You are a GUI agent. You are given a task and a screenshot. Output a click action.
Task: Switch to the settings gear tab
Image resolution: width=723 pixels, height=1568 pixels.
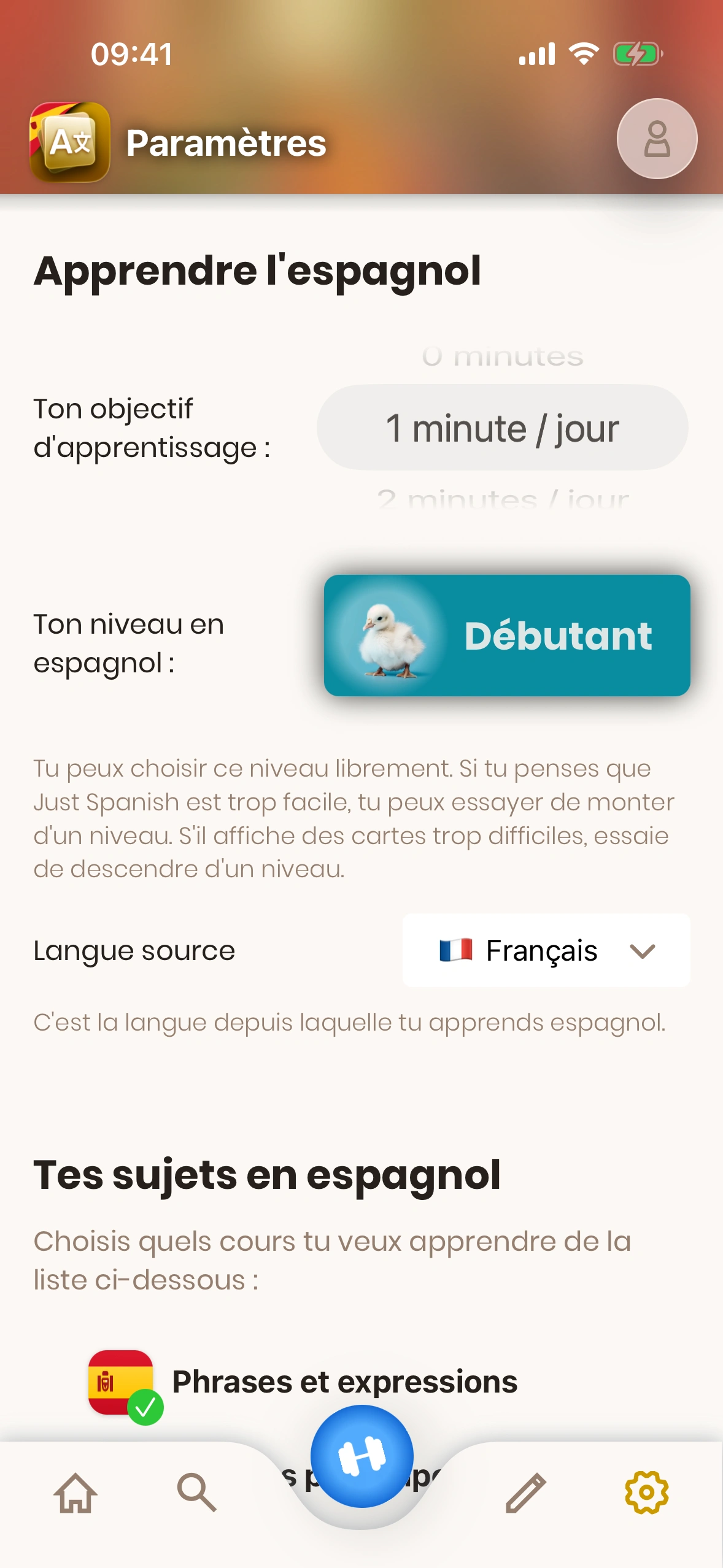646,1493
